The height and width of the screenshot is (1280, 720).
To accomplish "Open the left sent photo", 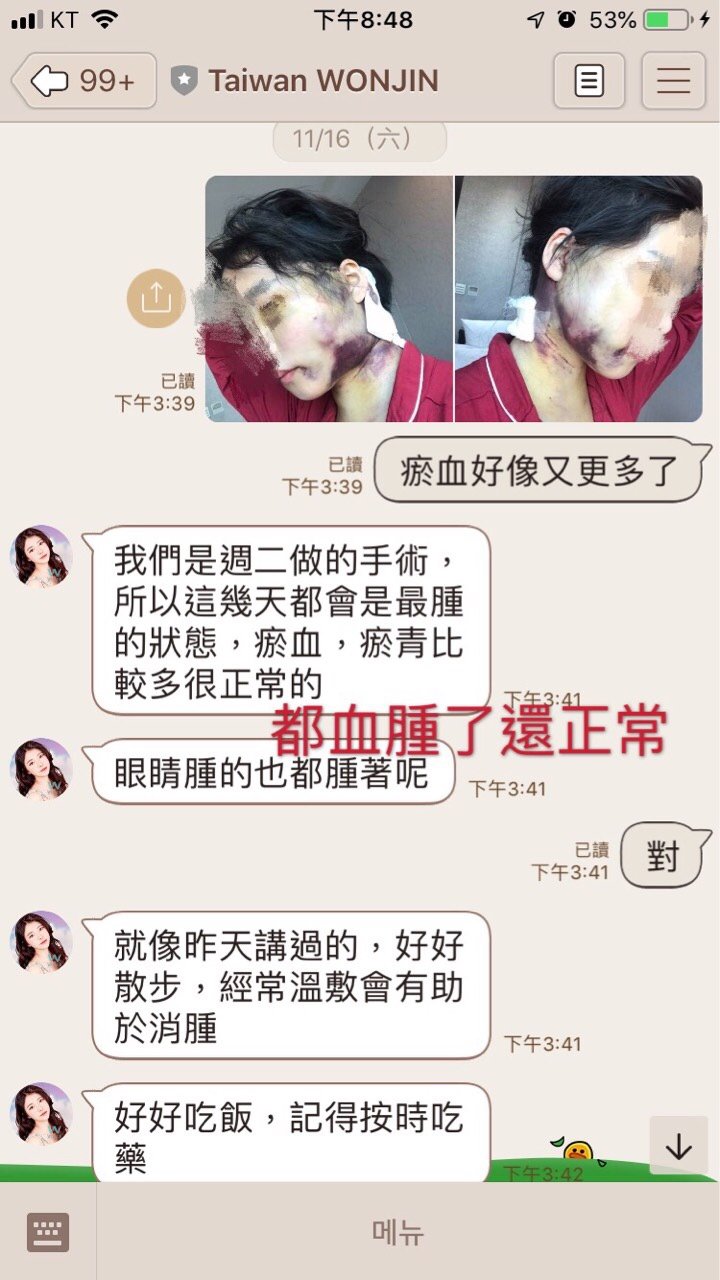I will [x=328, y=298].
